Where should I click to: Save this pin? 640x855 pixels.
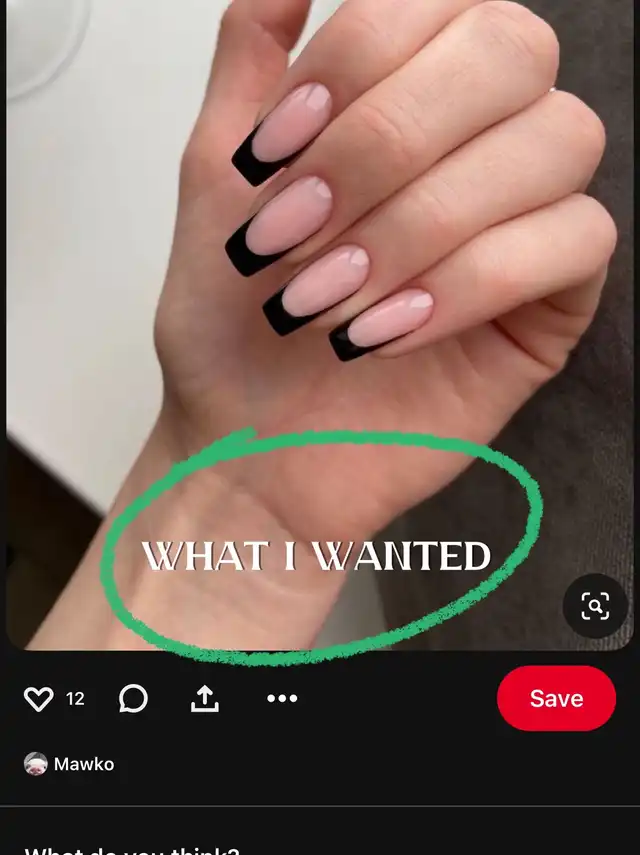pyautogui.click(x=556, y=698)
